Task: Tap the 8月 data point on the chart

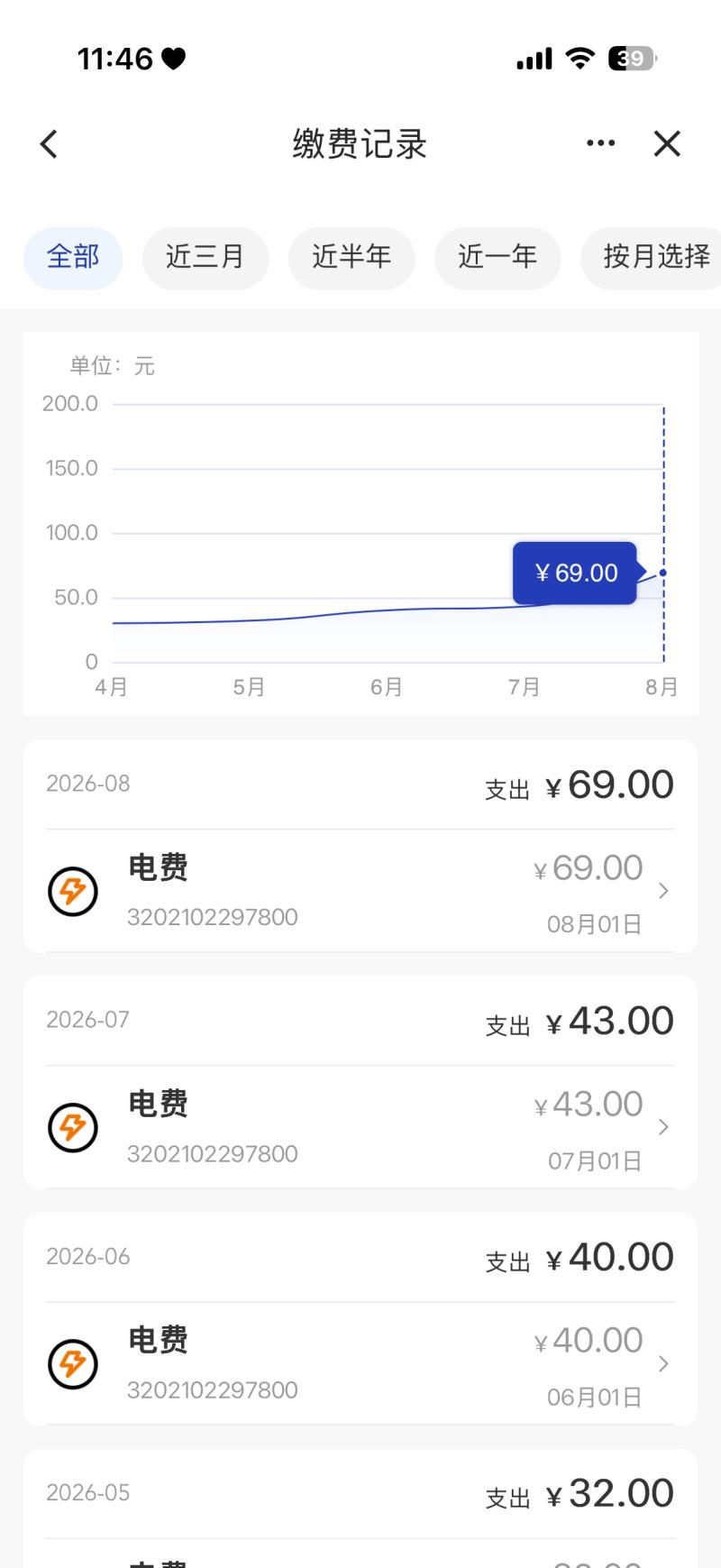Action: pyautogui.click(x=663, y=573)
